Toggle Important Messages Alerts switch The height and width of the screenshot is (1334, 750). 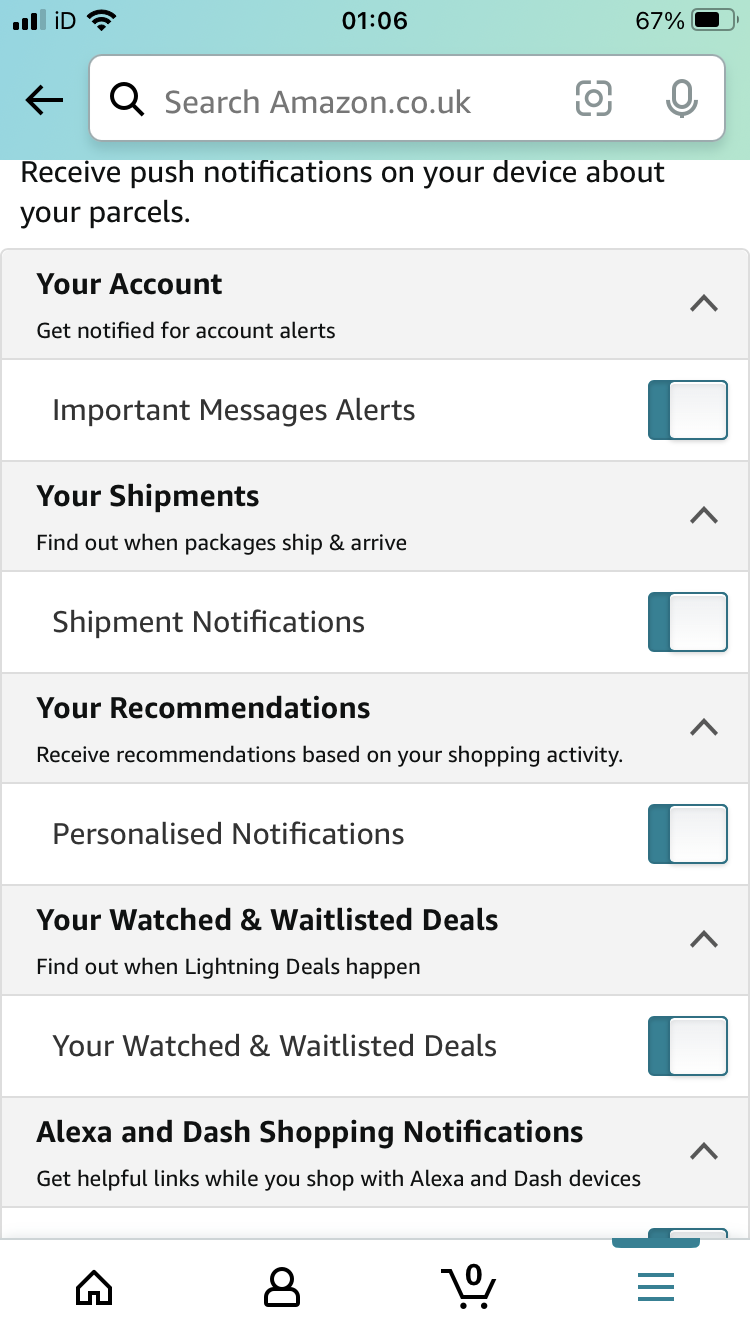[687, 410]
